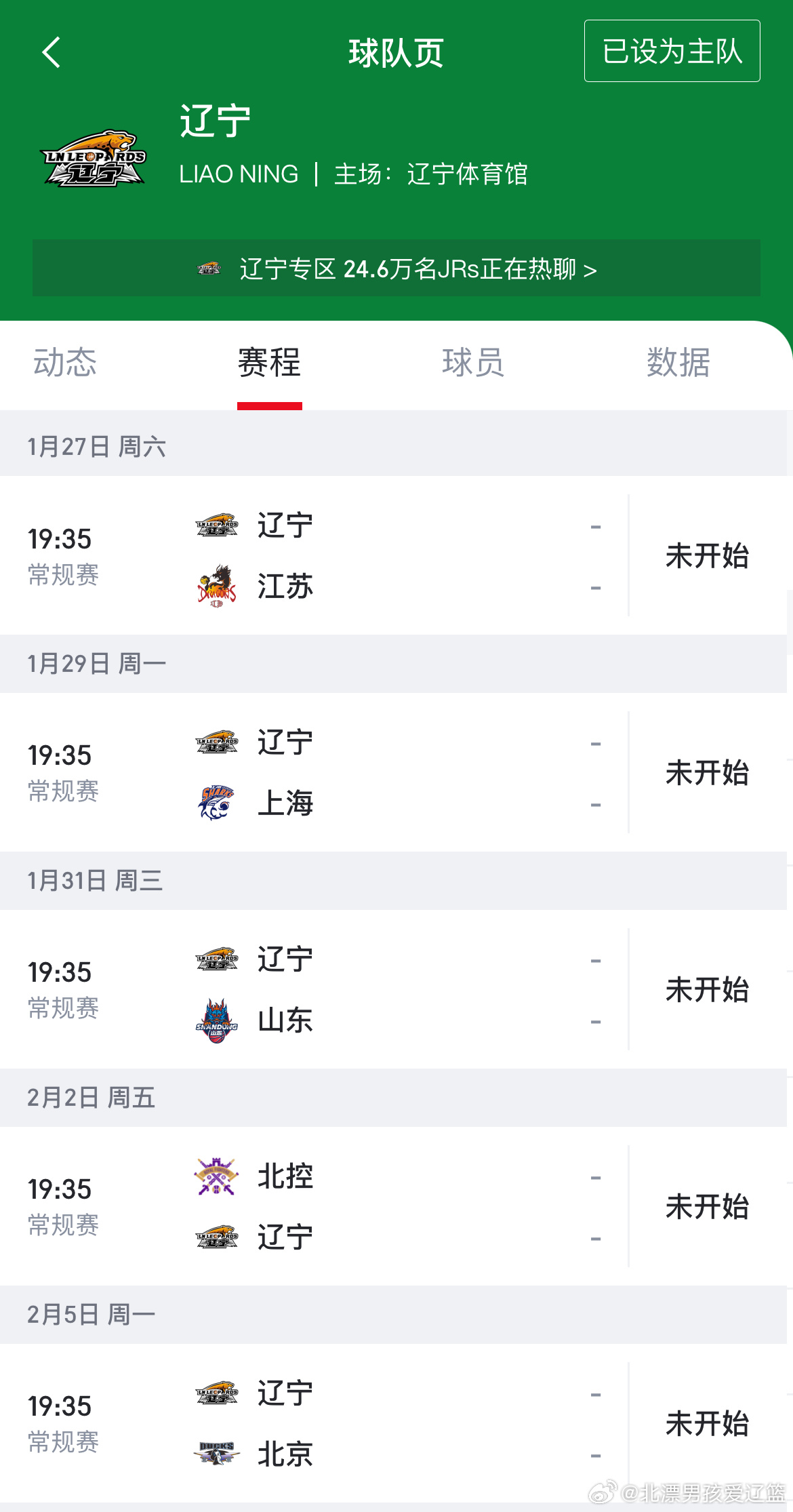Switch to the 动态 tab
Screen dimensions: 793x1512
65,362
